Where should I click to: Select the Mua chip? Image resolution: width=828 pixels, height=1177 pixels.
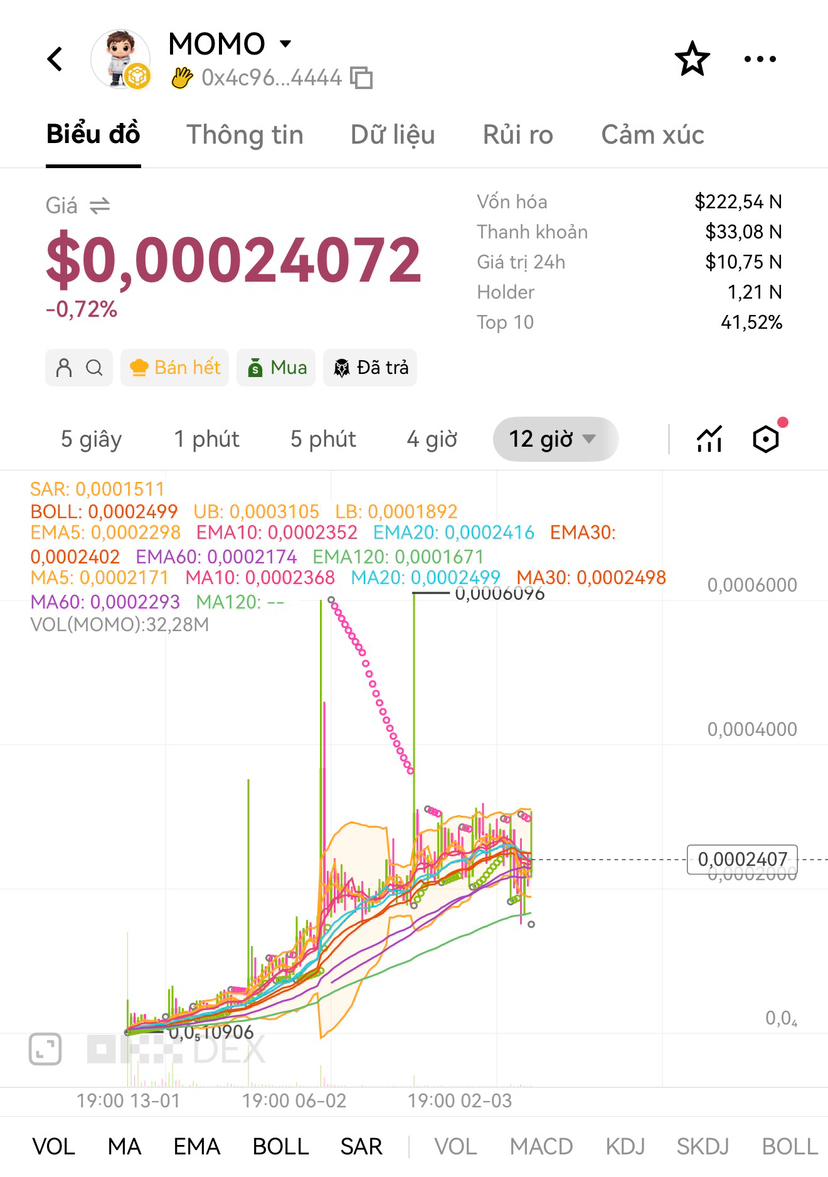pyautogui.click(x=277, y=368)
